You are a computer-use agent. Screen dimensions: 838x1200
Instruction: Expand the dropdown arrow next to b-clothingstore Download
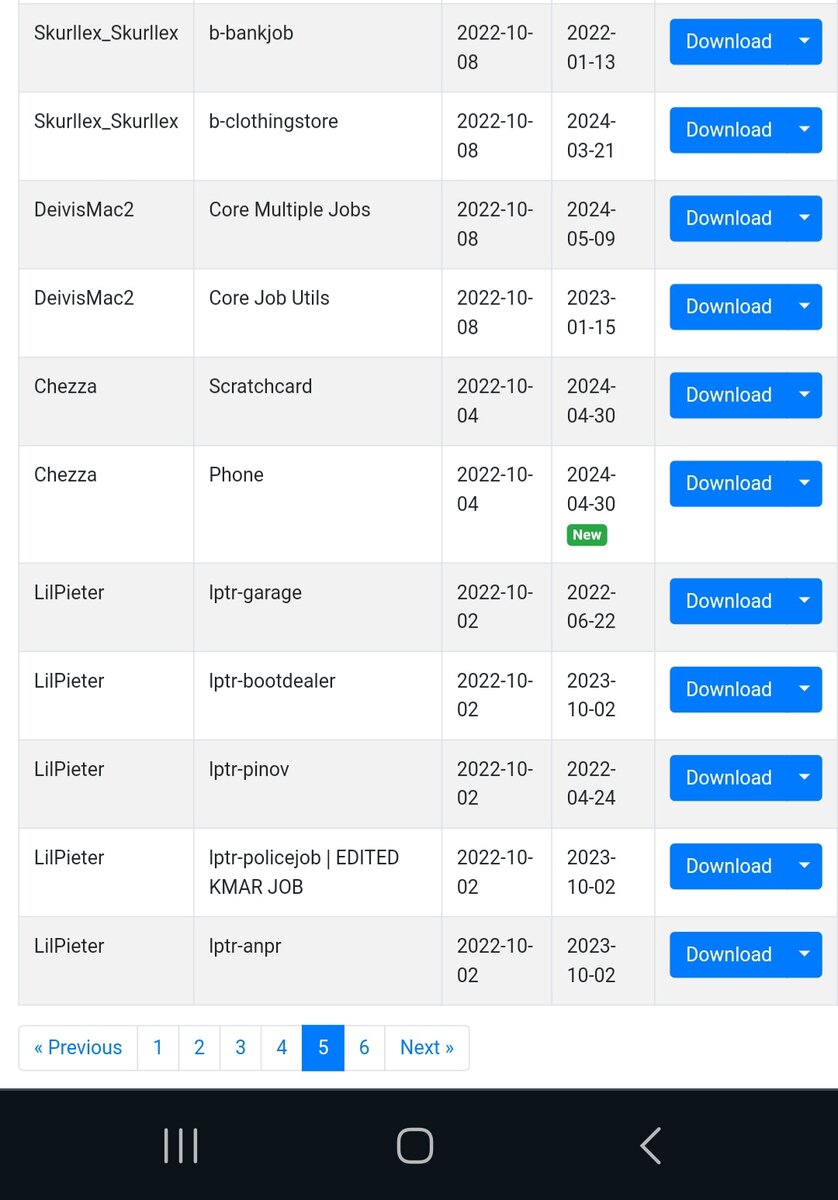tap(805, 130)
